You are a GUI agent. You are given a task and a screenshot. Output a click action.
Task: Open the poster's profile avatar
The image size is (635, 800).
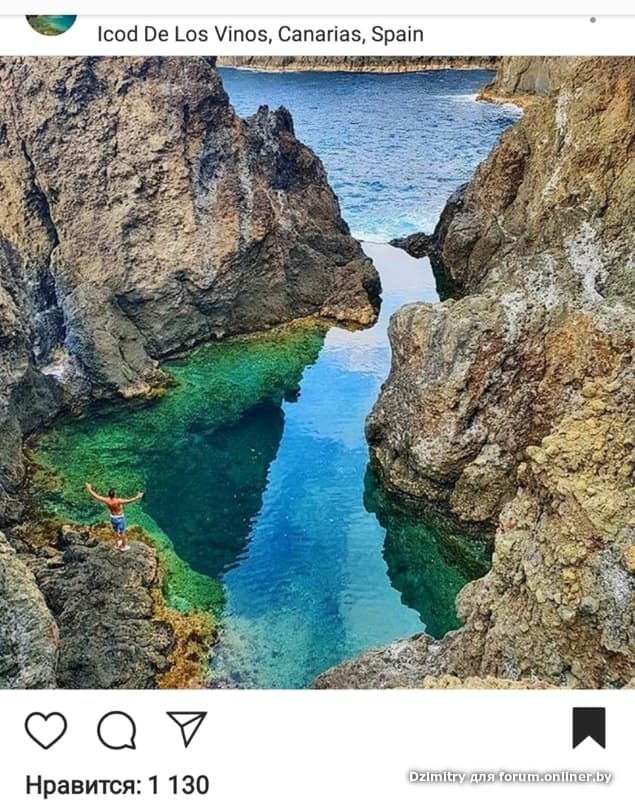tap(51, 23)
